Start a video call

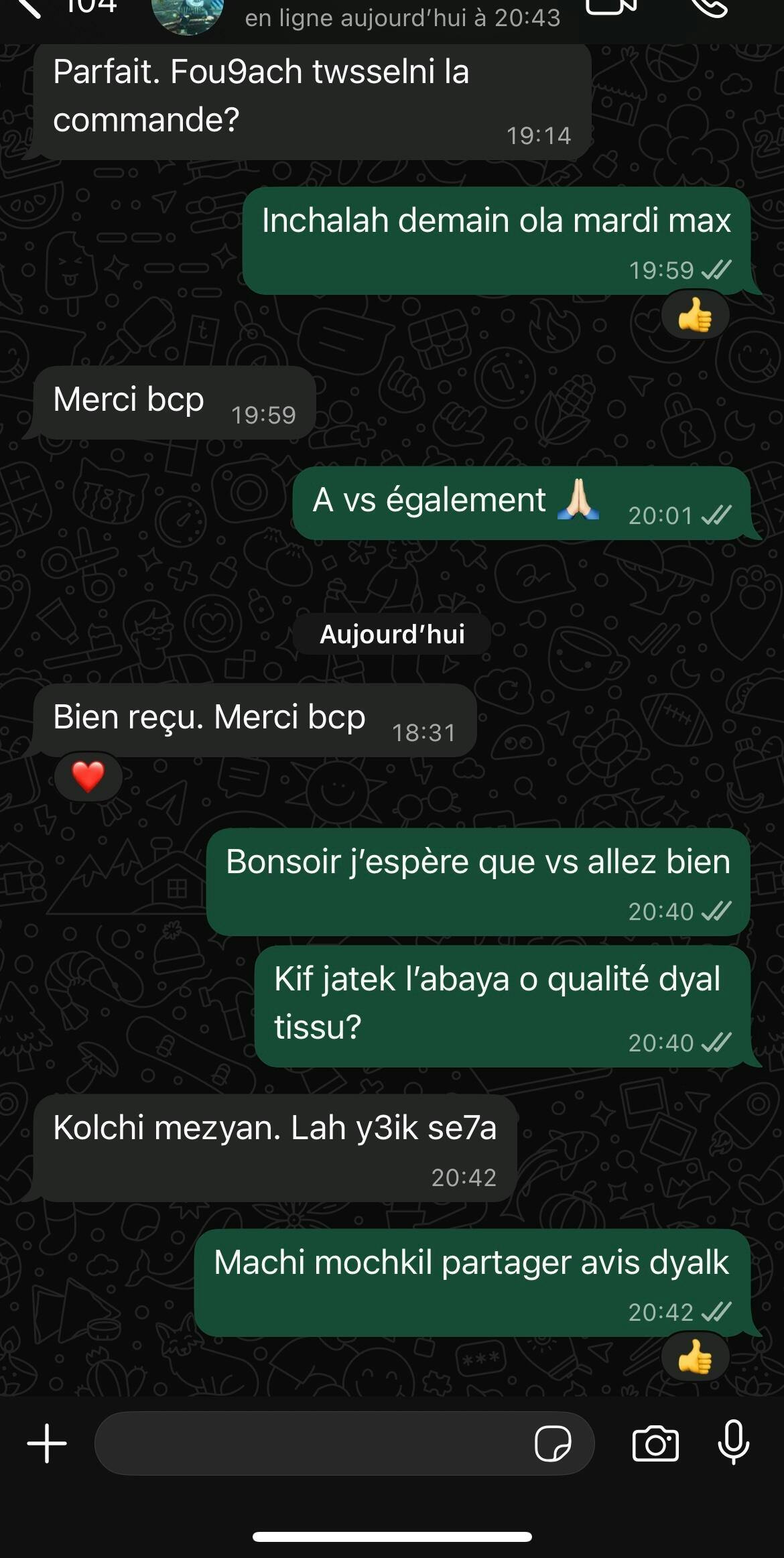point(611,7)
